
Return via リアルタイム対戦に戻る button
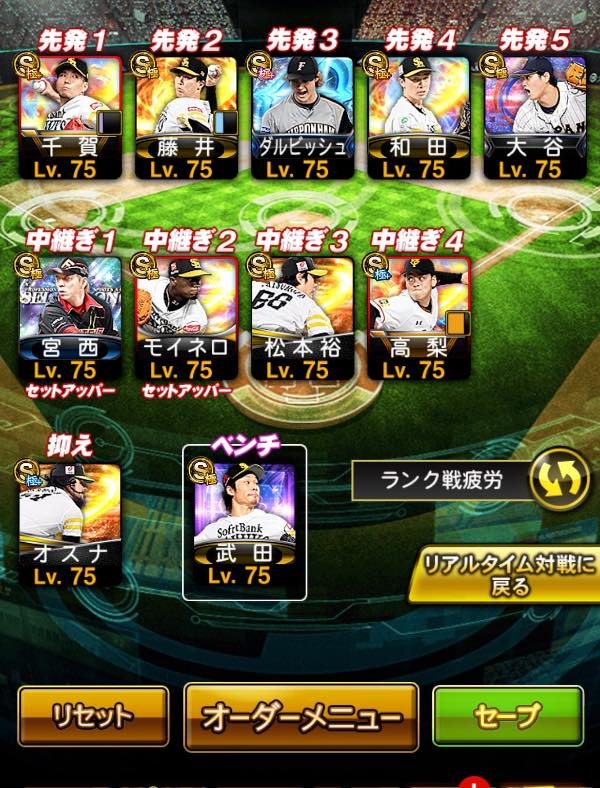(506, 573)
